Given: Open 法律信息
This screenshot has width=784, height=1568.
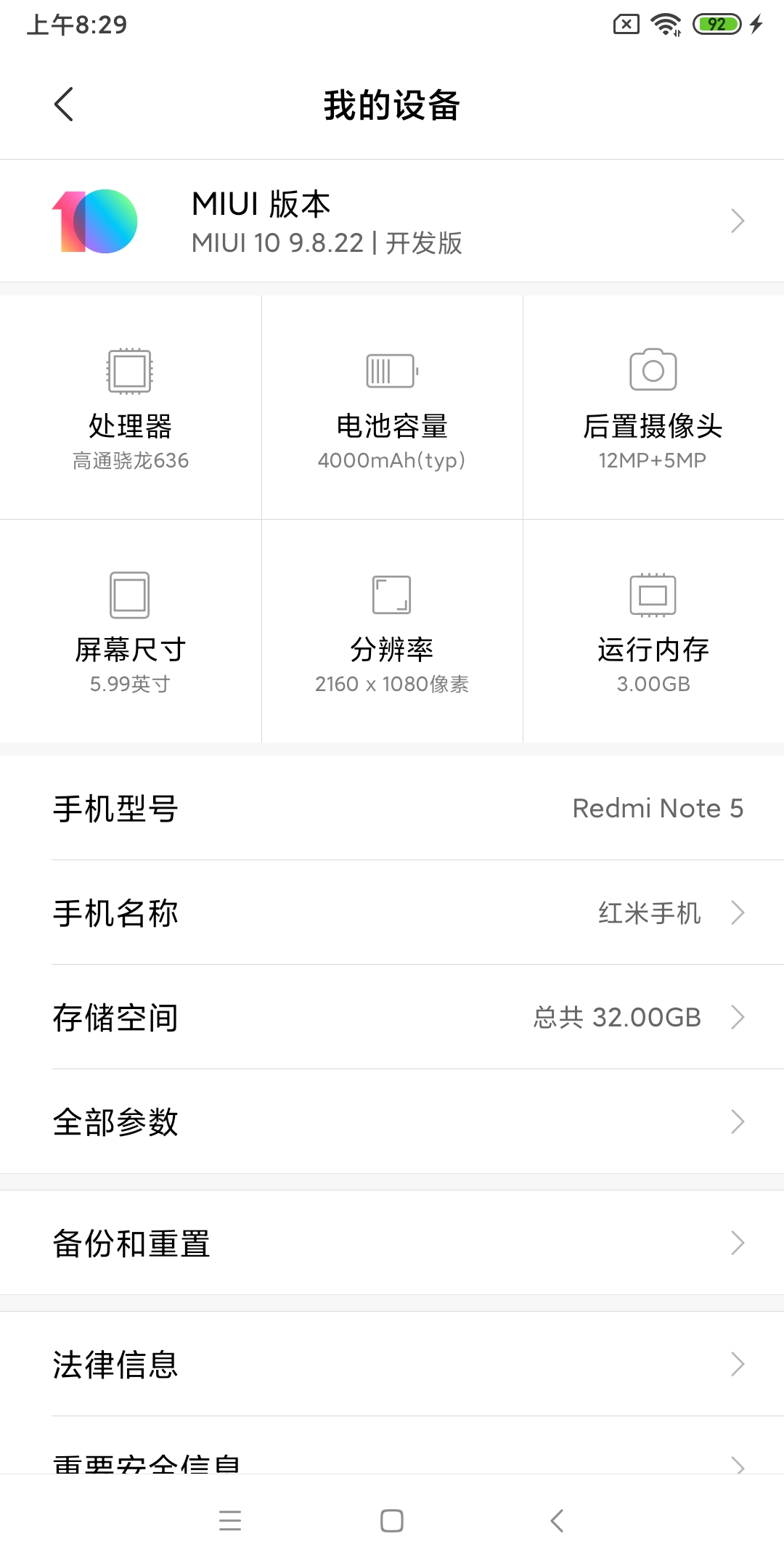Looking at the screenshot, I should click(392, 1364).
